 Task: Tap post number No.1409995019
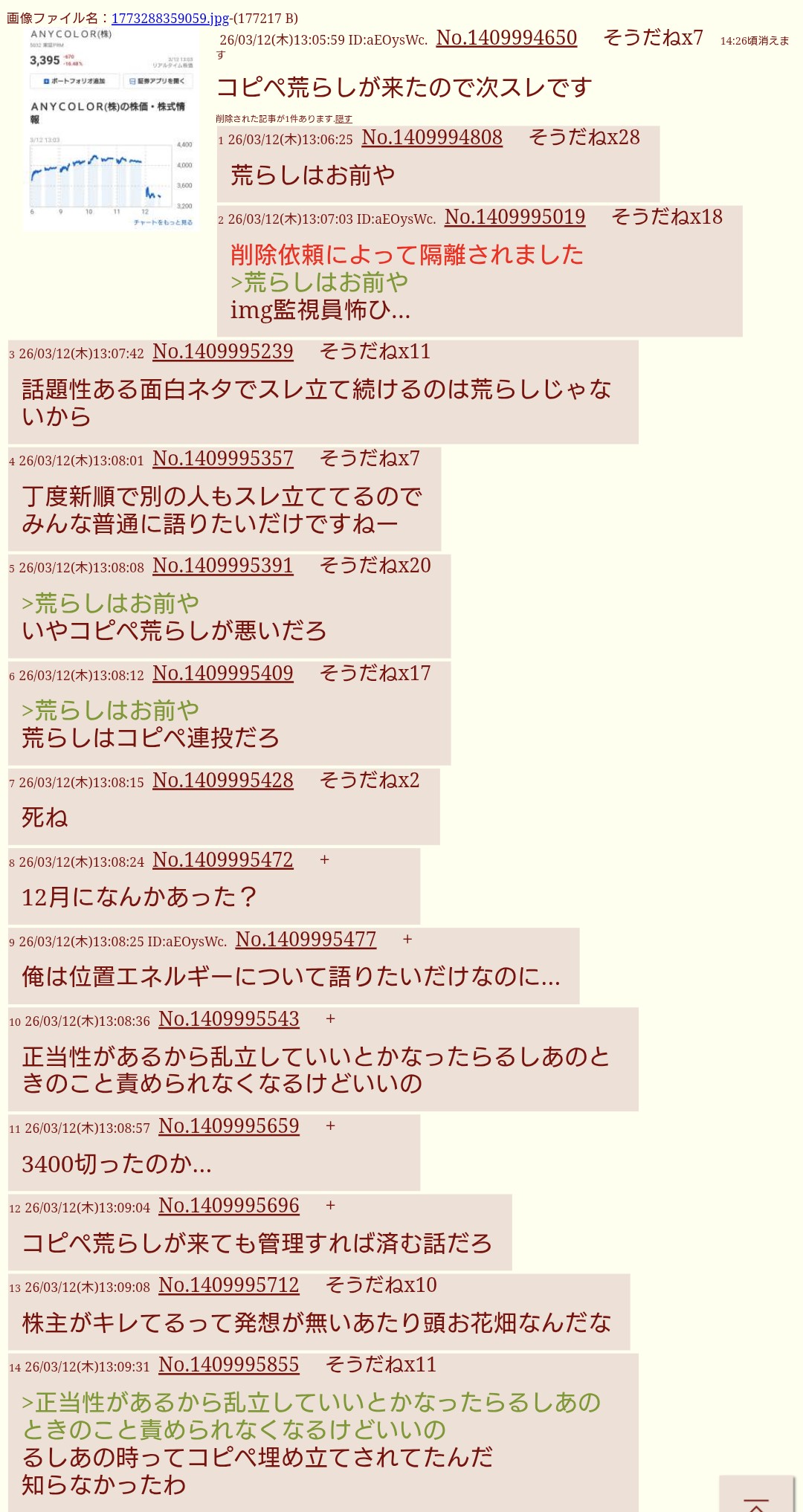point(515,217)
